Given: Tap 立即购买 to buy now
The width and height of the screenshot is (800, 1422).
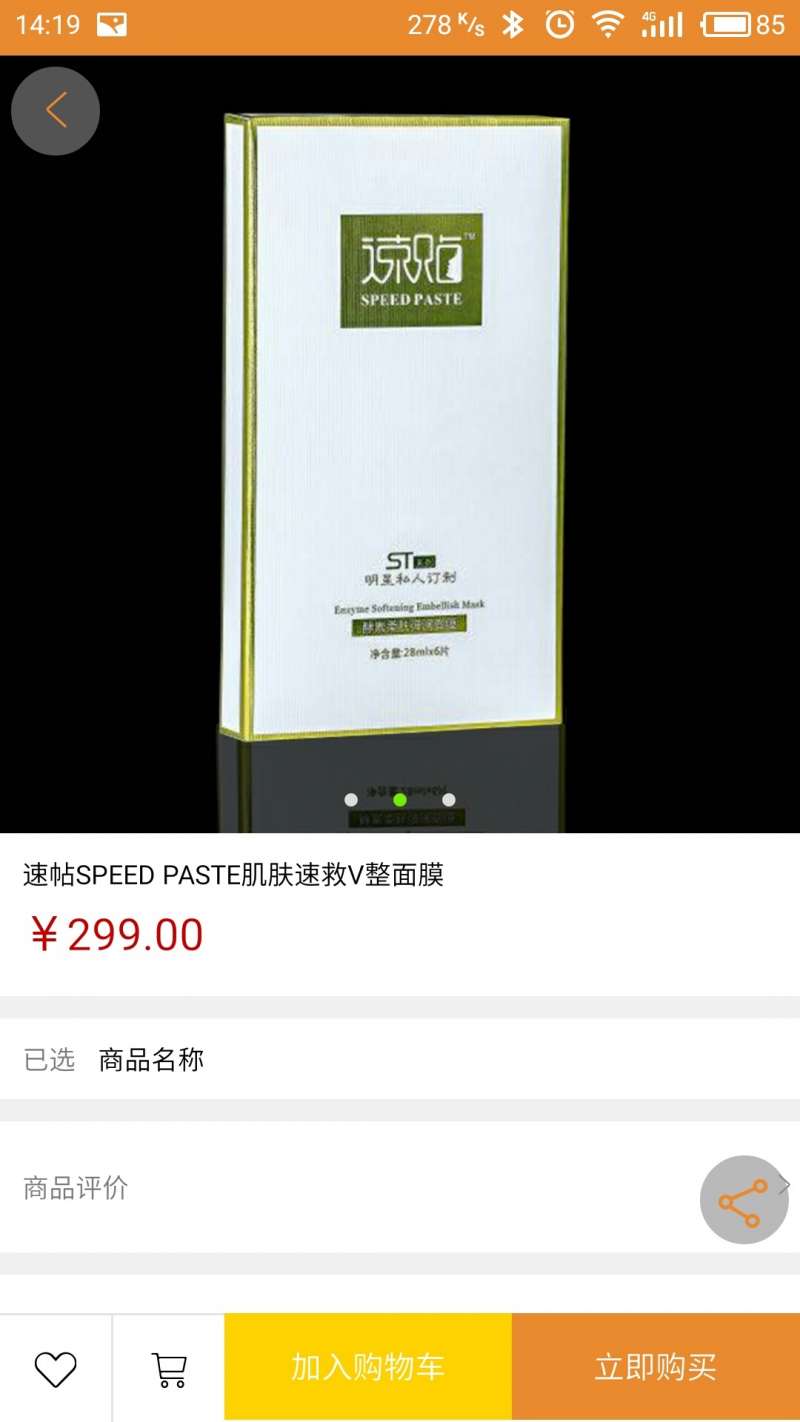Looking at the screenshot, I should tap(656, 1368).
